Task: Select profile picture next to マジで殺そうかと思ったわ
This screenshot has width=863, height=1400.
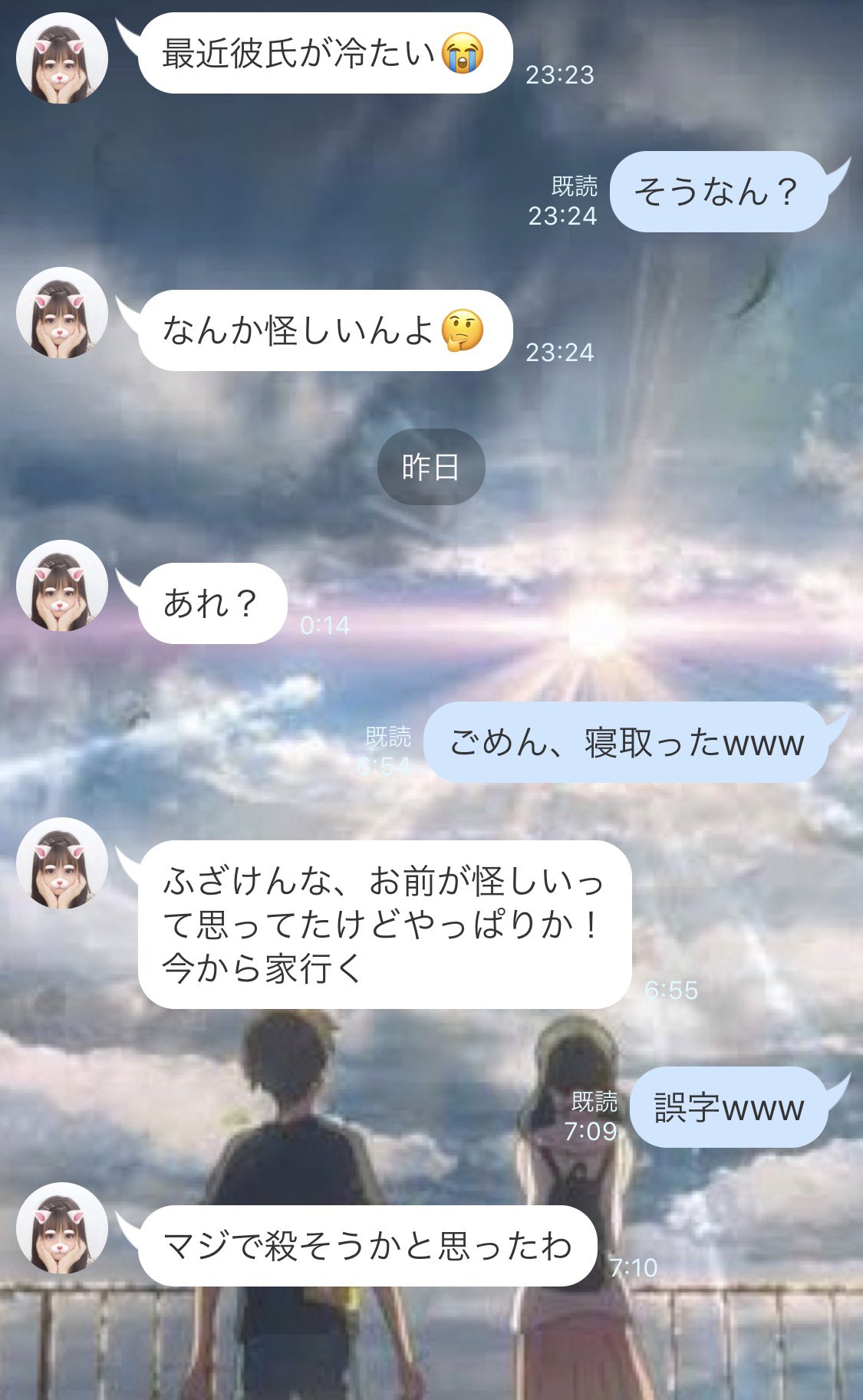Action: coord(62,1228)
